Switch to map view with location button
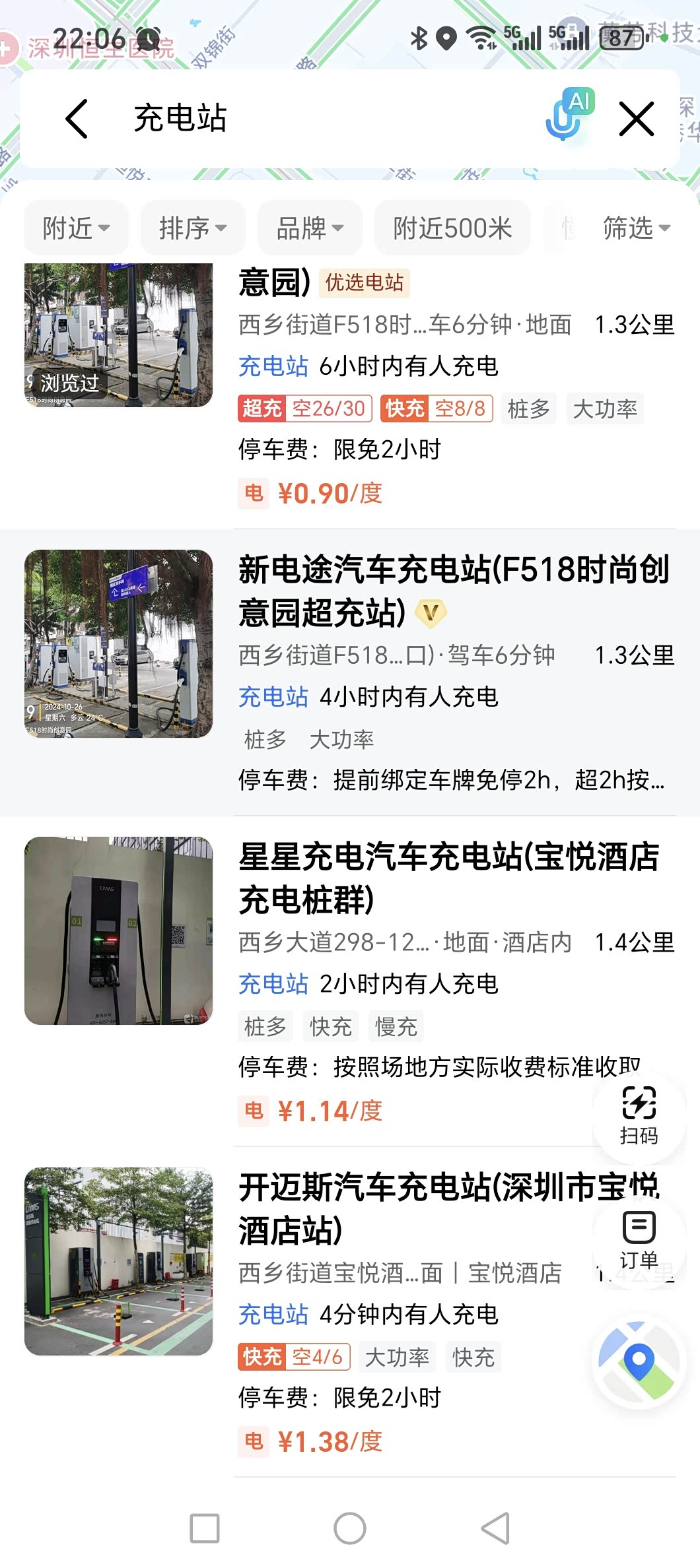The width and height of the screenshot is (700, 1568). pos(639,1363)
